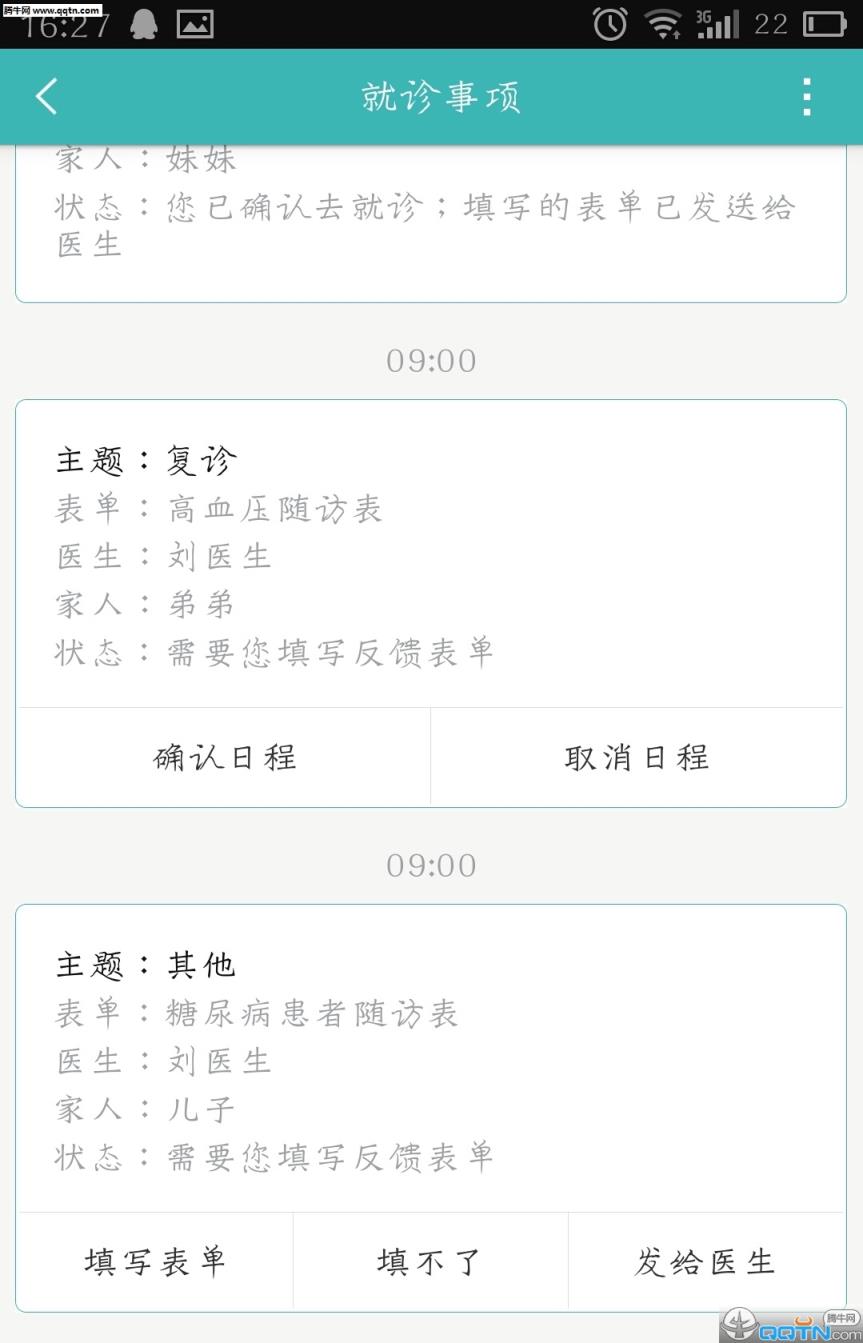
Task: Tap the 就诊事项 title text
Action: click(x=441, y=96)
